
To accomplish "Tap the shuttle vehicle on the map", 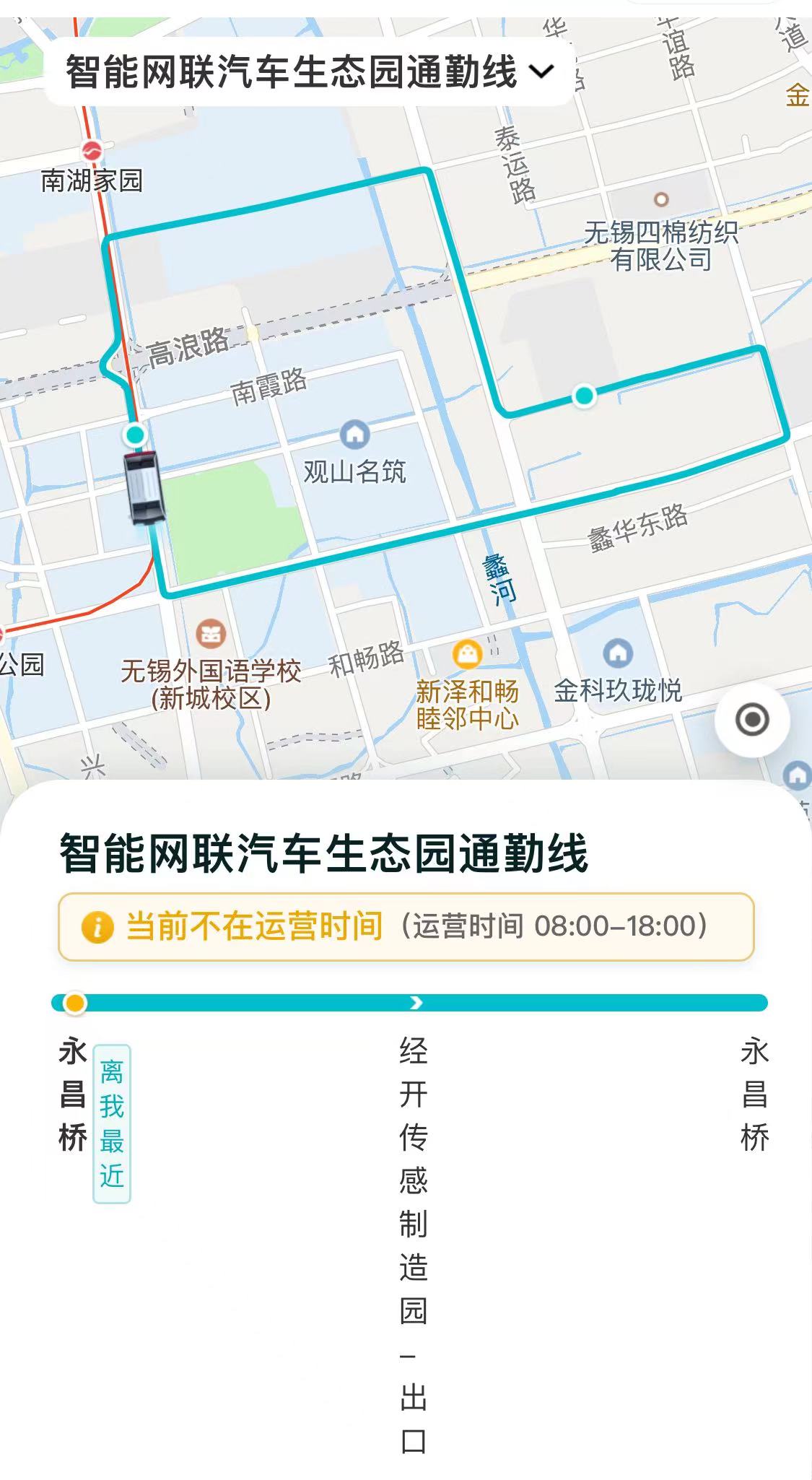I will (144, 489).
